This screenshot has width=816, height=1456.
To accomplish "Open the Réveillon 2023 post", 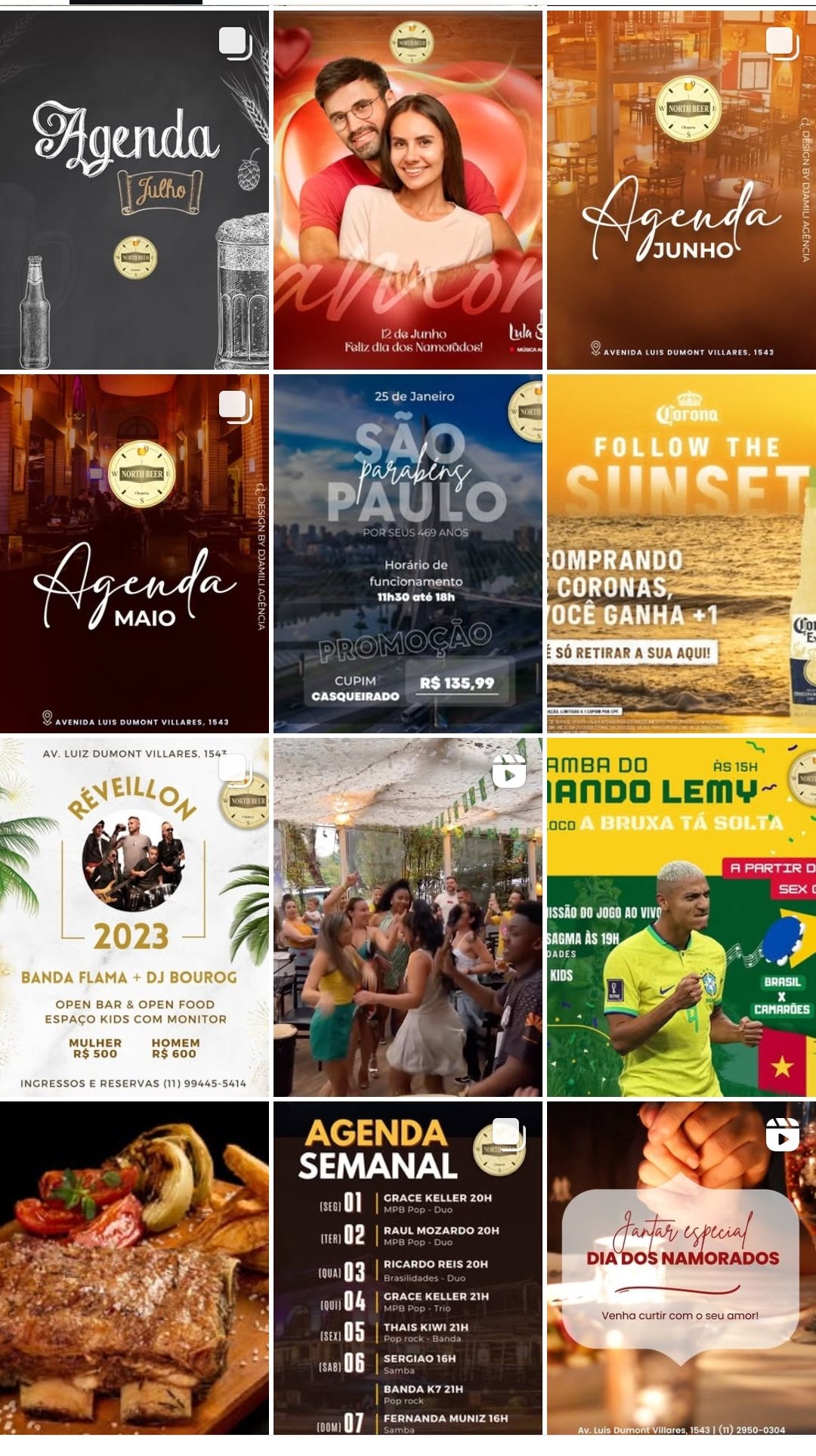I will click(x=134, y=917).
